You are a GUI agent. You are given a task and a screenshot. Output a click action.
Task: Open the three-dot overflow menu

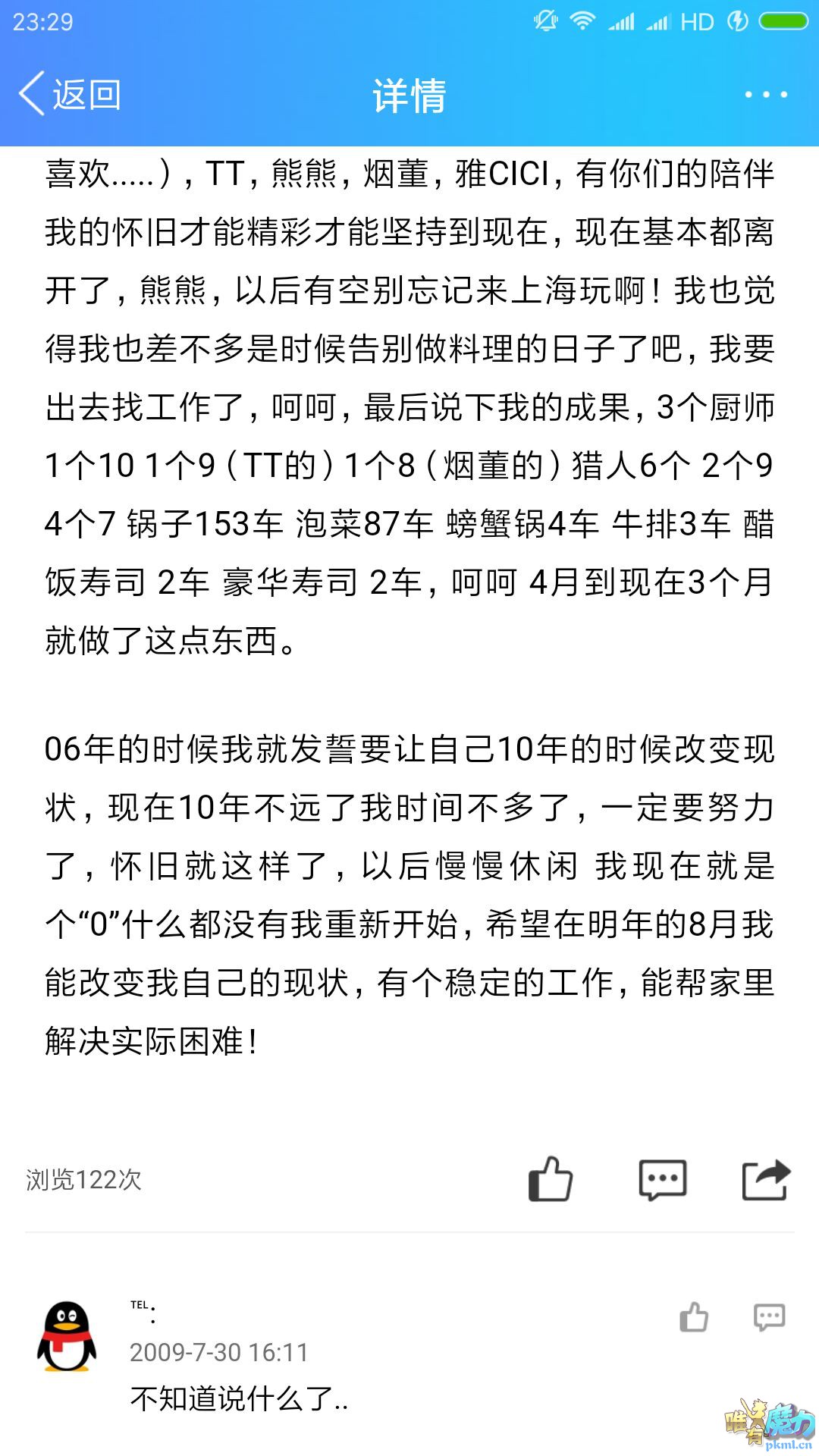pyautogui.click(x=765, y=95)
